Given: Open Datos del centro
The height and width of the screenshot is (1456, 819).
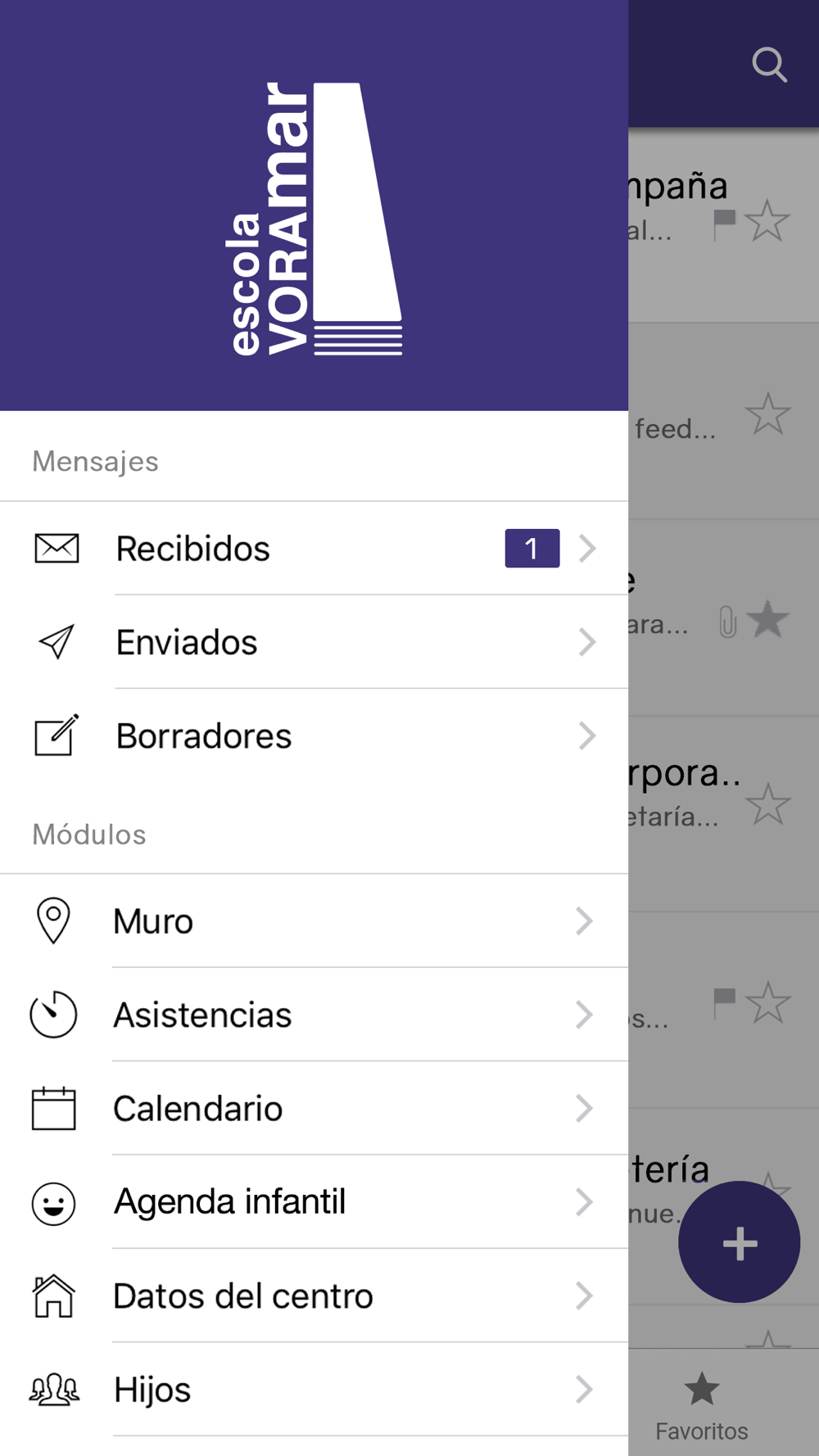Looking at the screenshot, I should 314,1295.
